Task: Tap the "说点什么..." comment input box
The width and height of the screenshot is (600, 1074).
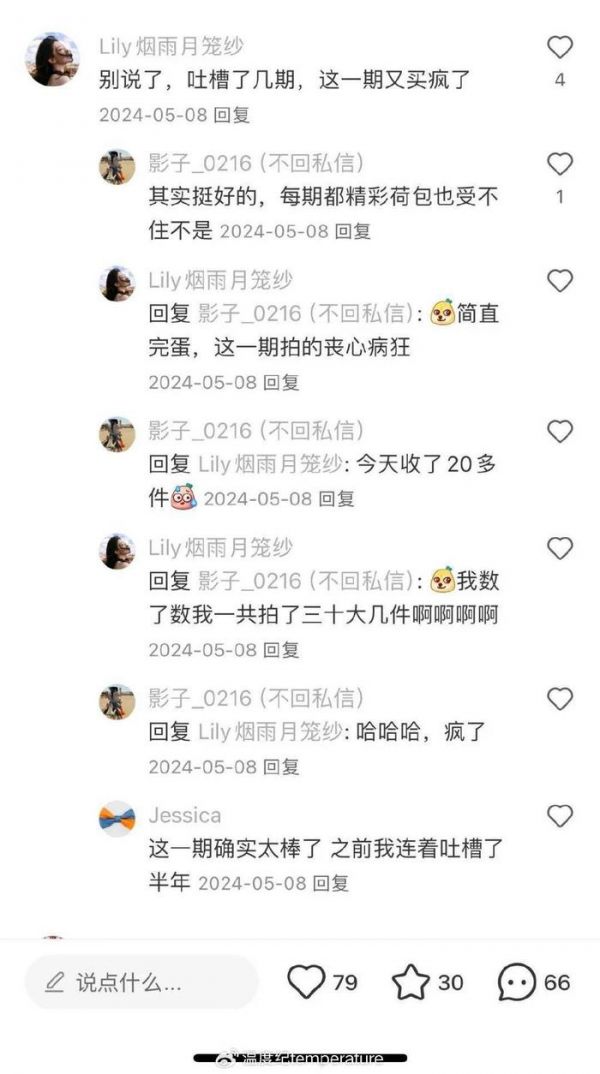Action: pyautogui.click(x=140, y=982)
